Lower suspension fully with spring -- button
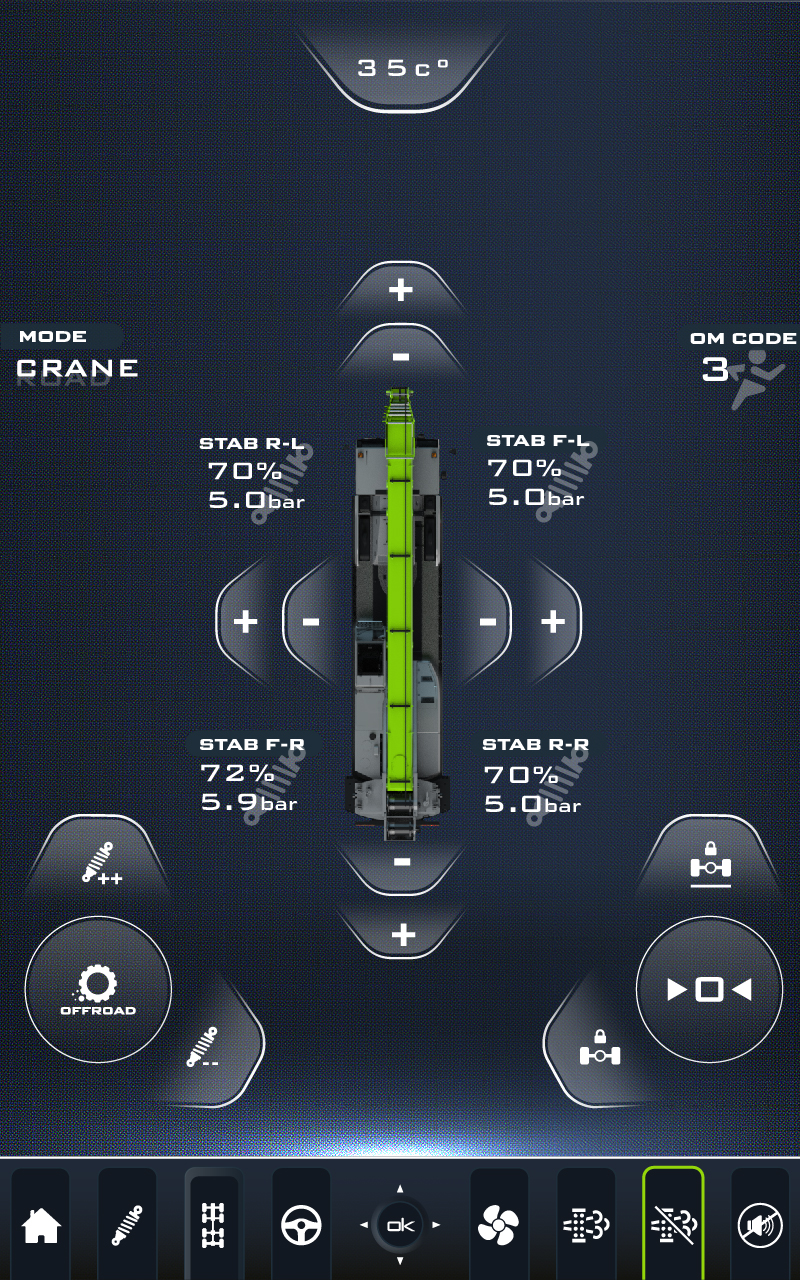 206,1046
